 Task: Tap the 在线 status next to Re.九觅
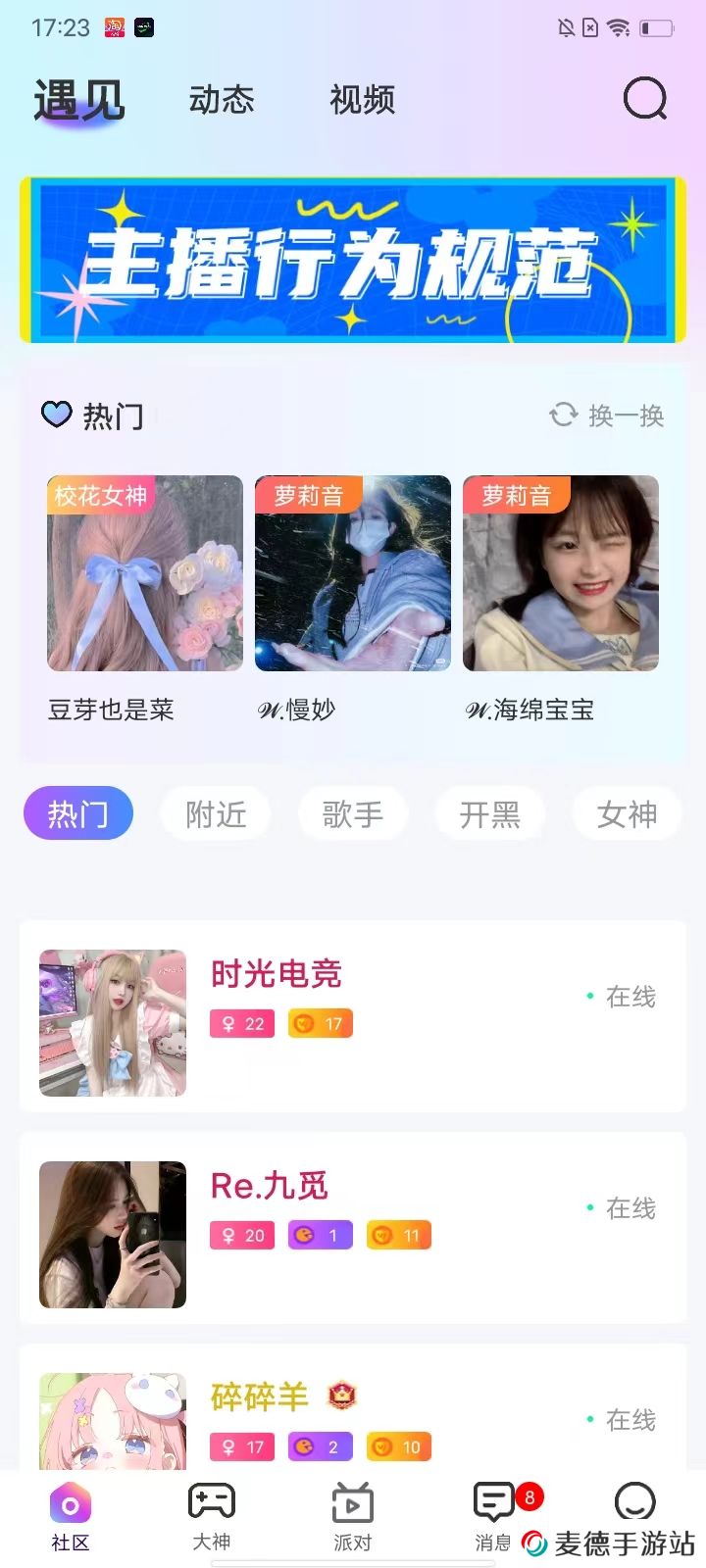pyautogui.click(x=629, y=1208)
